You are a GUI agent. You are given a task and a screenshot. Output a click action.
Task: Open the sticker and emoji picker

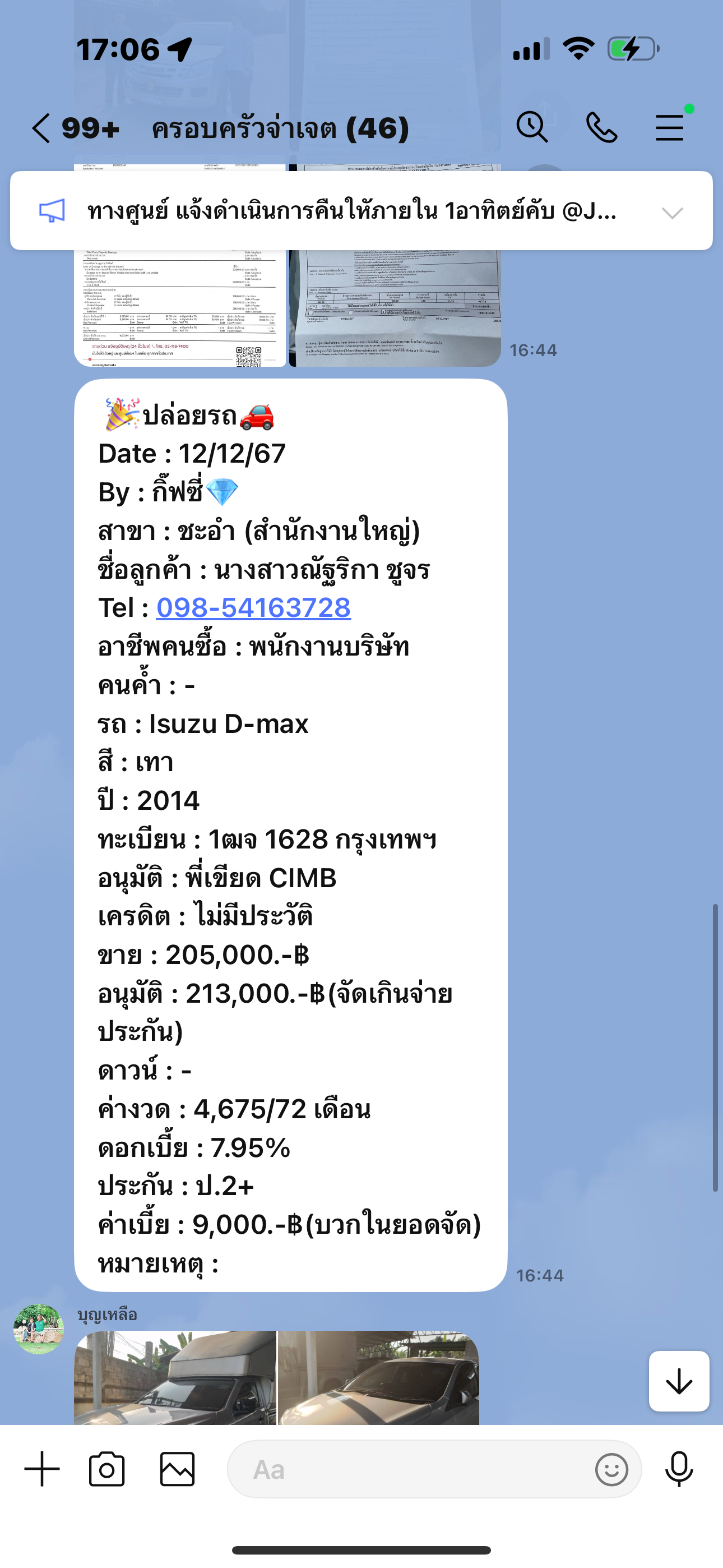(611, 1469)
